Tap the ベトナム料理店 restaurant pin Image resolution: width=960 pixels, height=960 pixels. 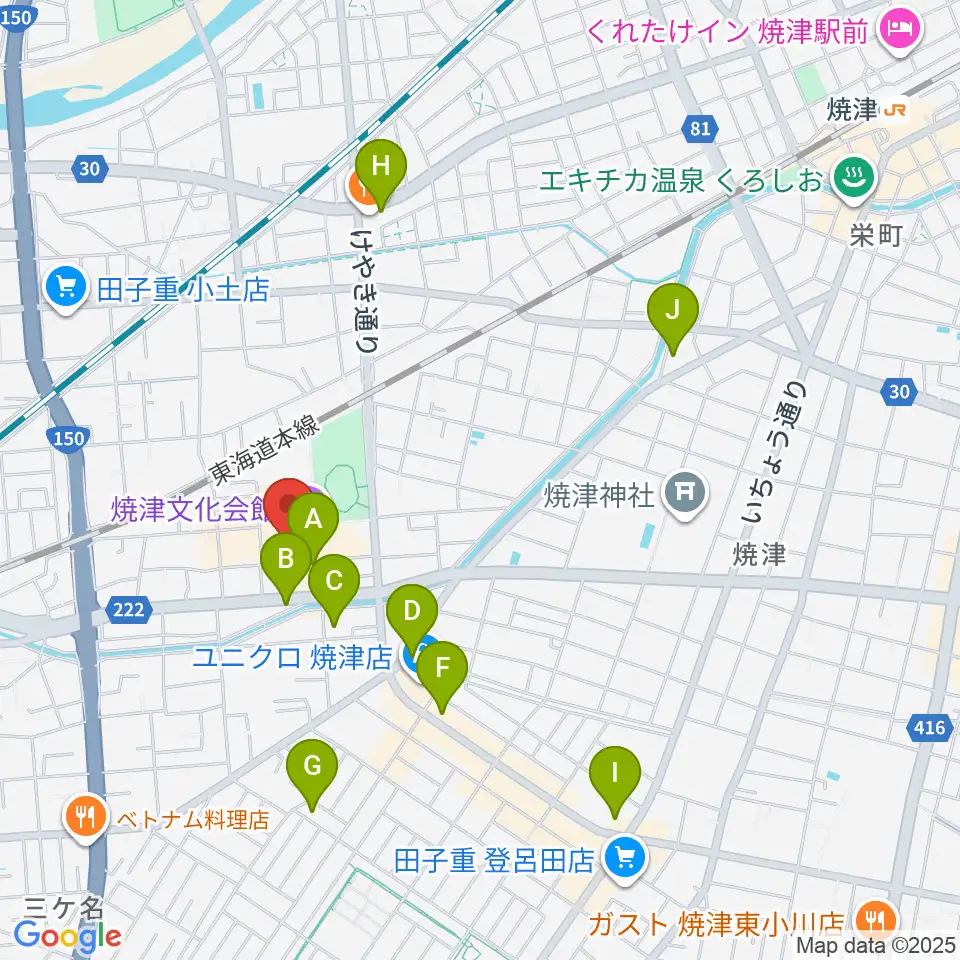click(x=86, y=817)
